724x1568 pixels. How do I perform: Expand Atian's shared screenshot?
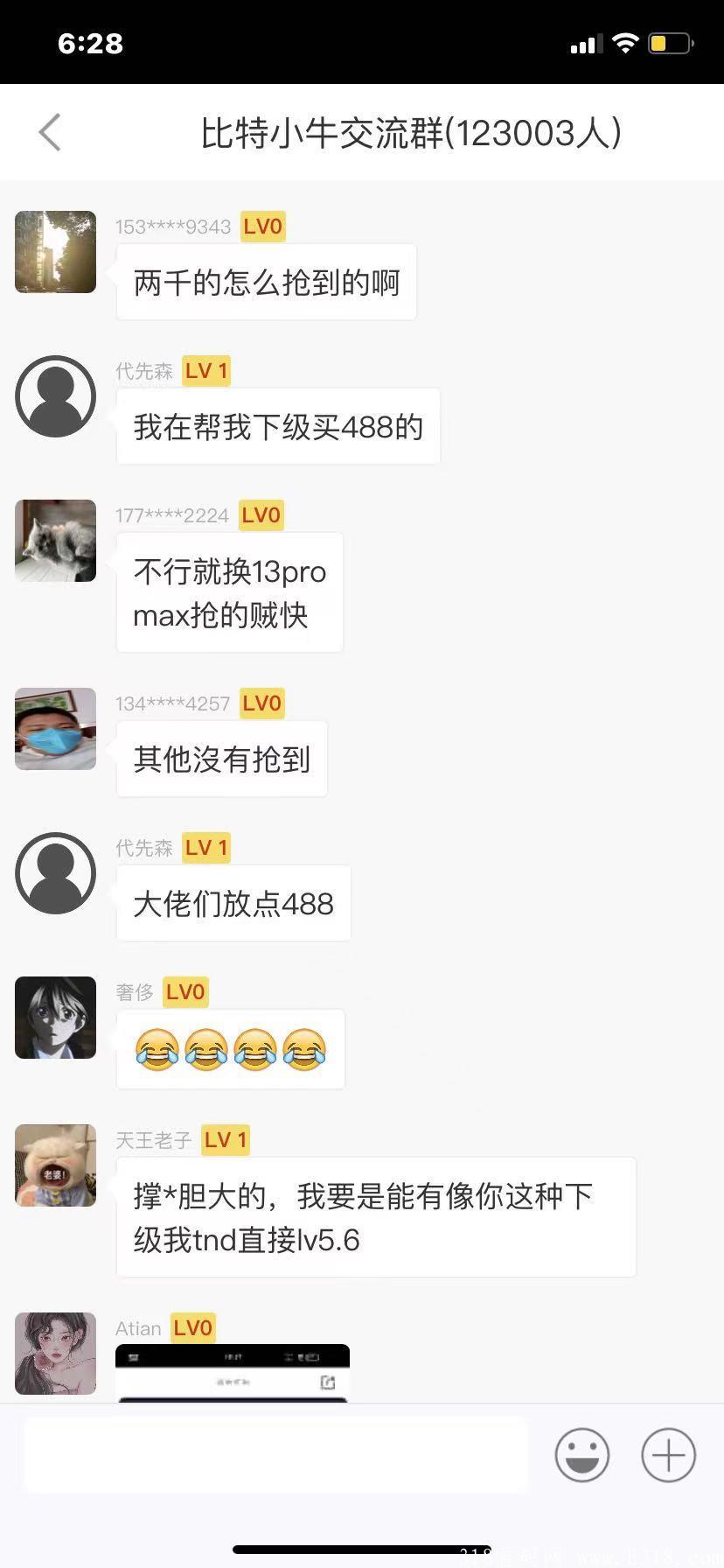click(x=233, y=1374)
